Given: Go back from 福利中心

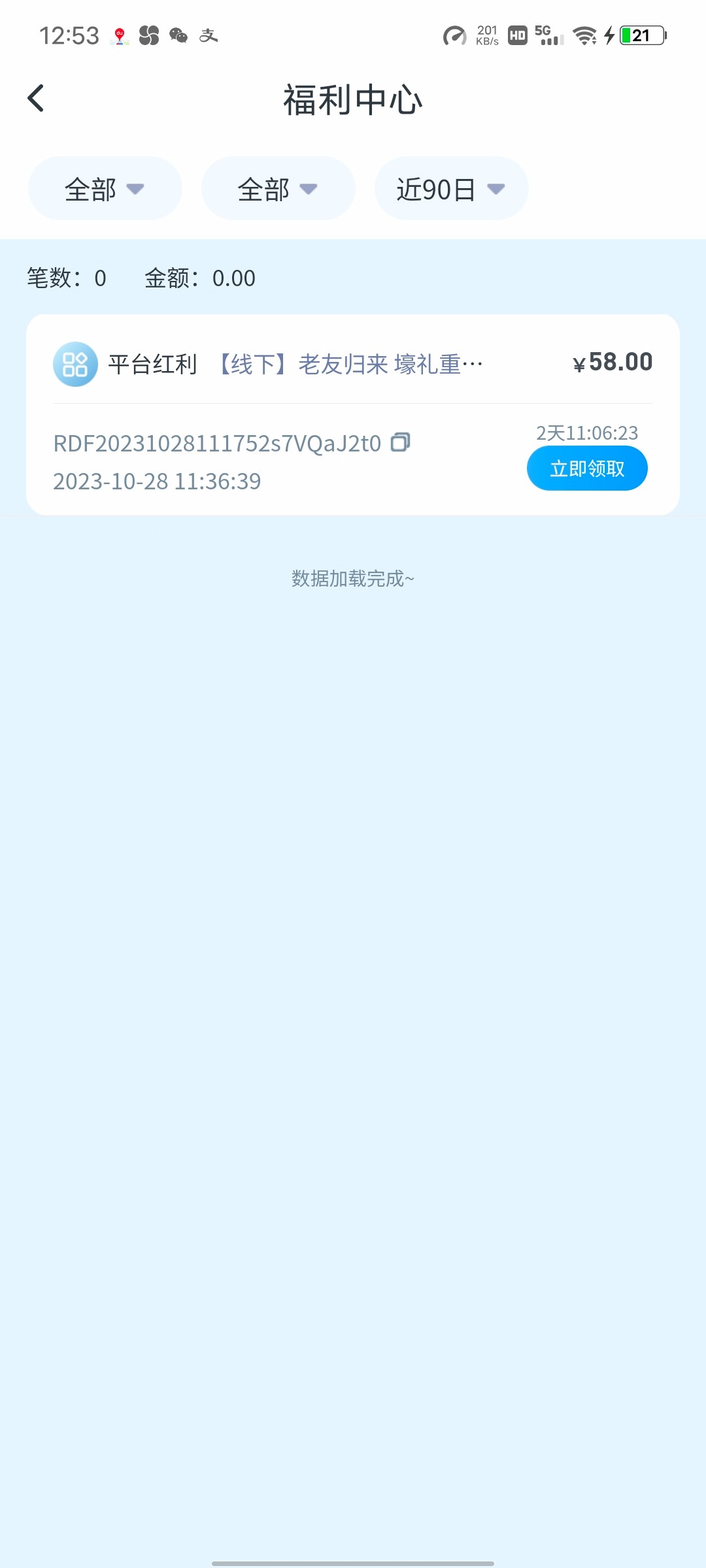Looking at the screenshot, I should click(x=36, y=99).
